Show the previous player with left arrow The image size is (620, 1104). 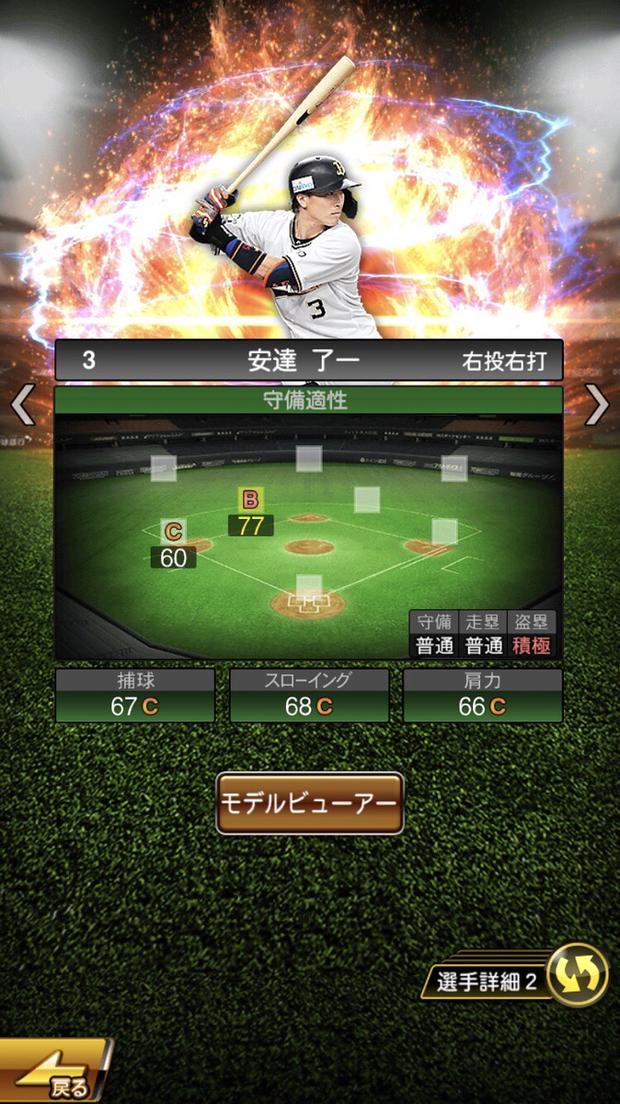tap(22, 406)
